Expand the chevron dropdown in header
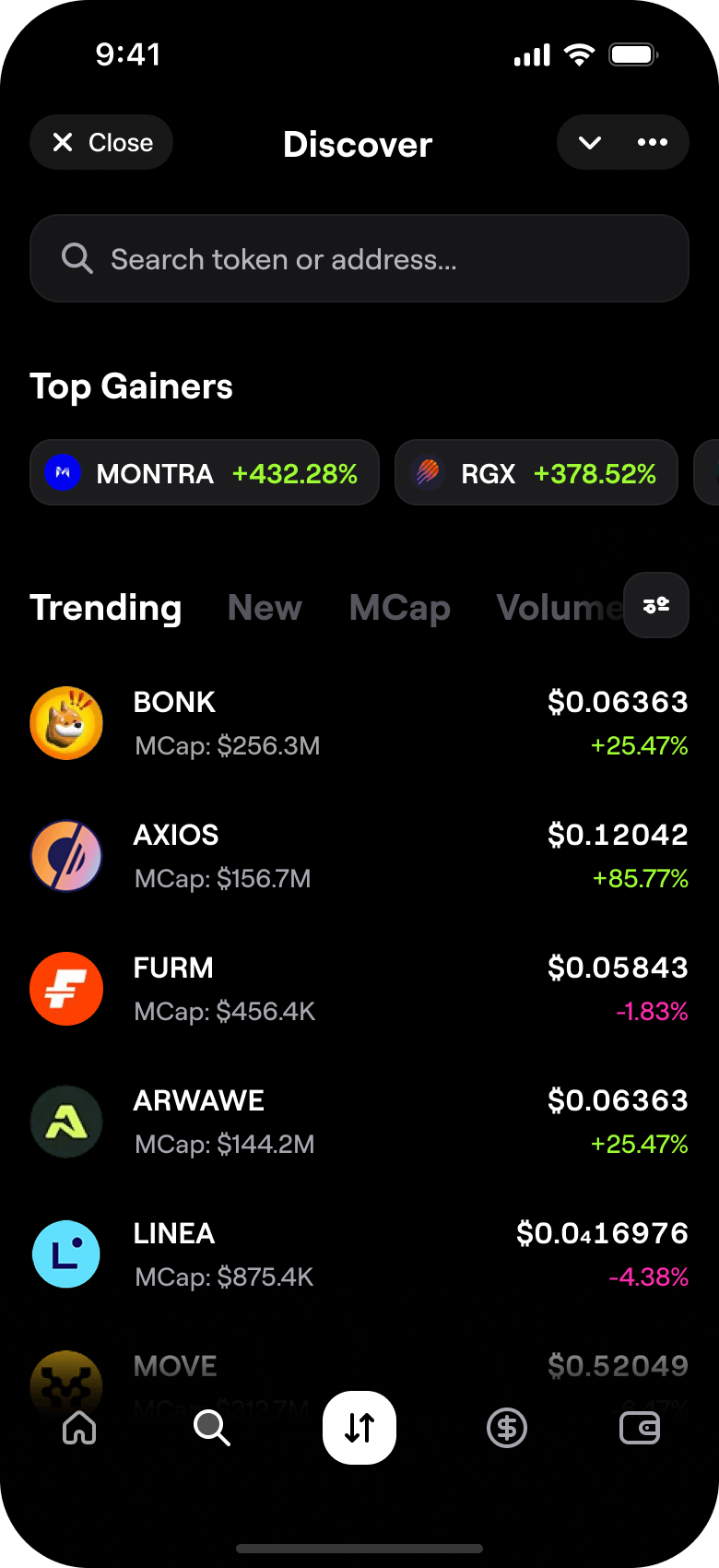The height and width of the screenshot is (1568, 719). (590, 143)
